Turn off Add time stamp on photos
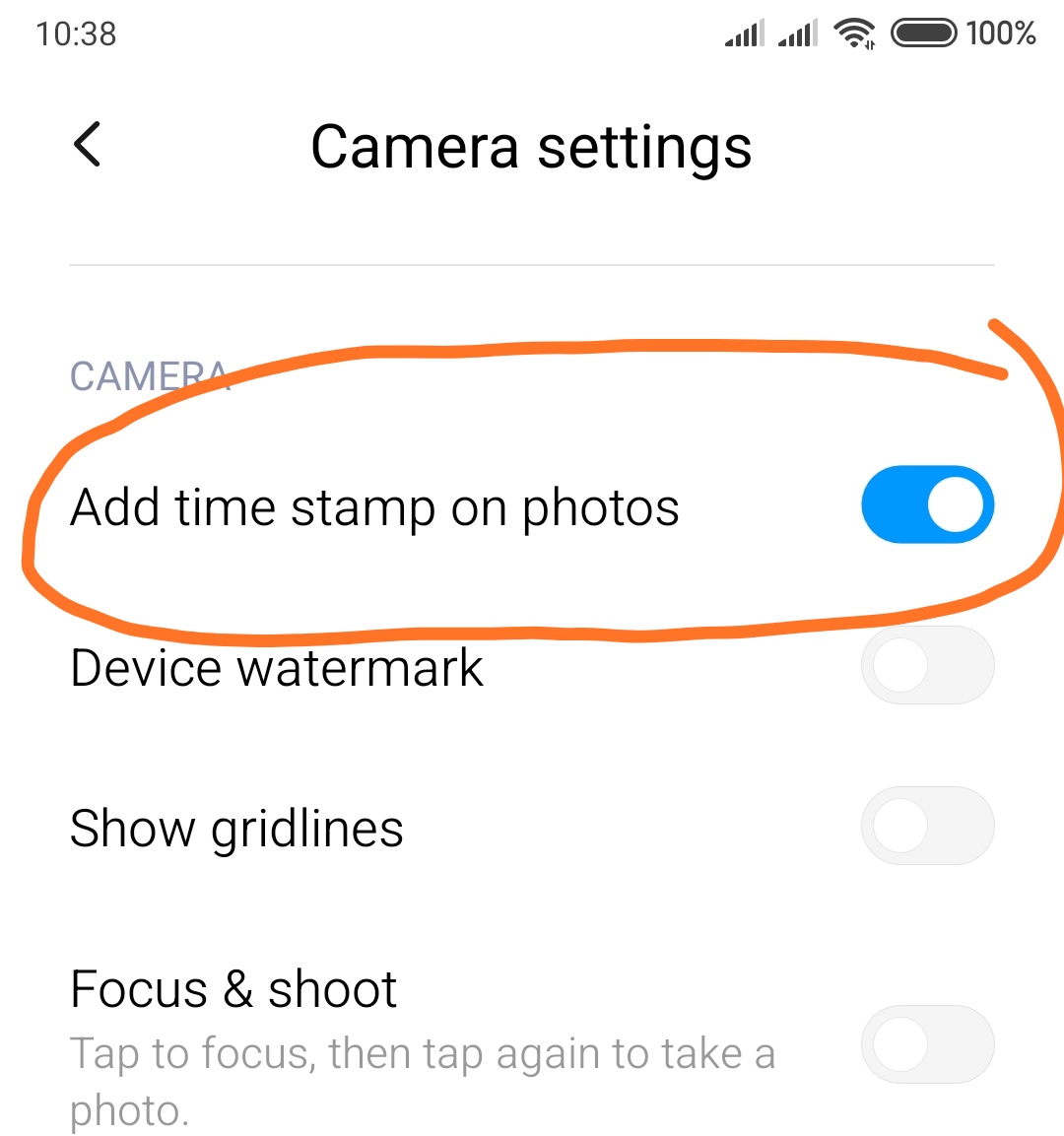Viewport: 1064px width, 1136px height. pyautogui.click(x=927, y=504)
